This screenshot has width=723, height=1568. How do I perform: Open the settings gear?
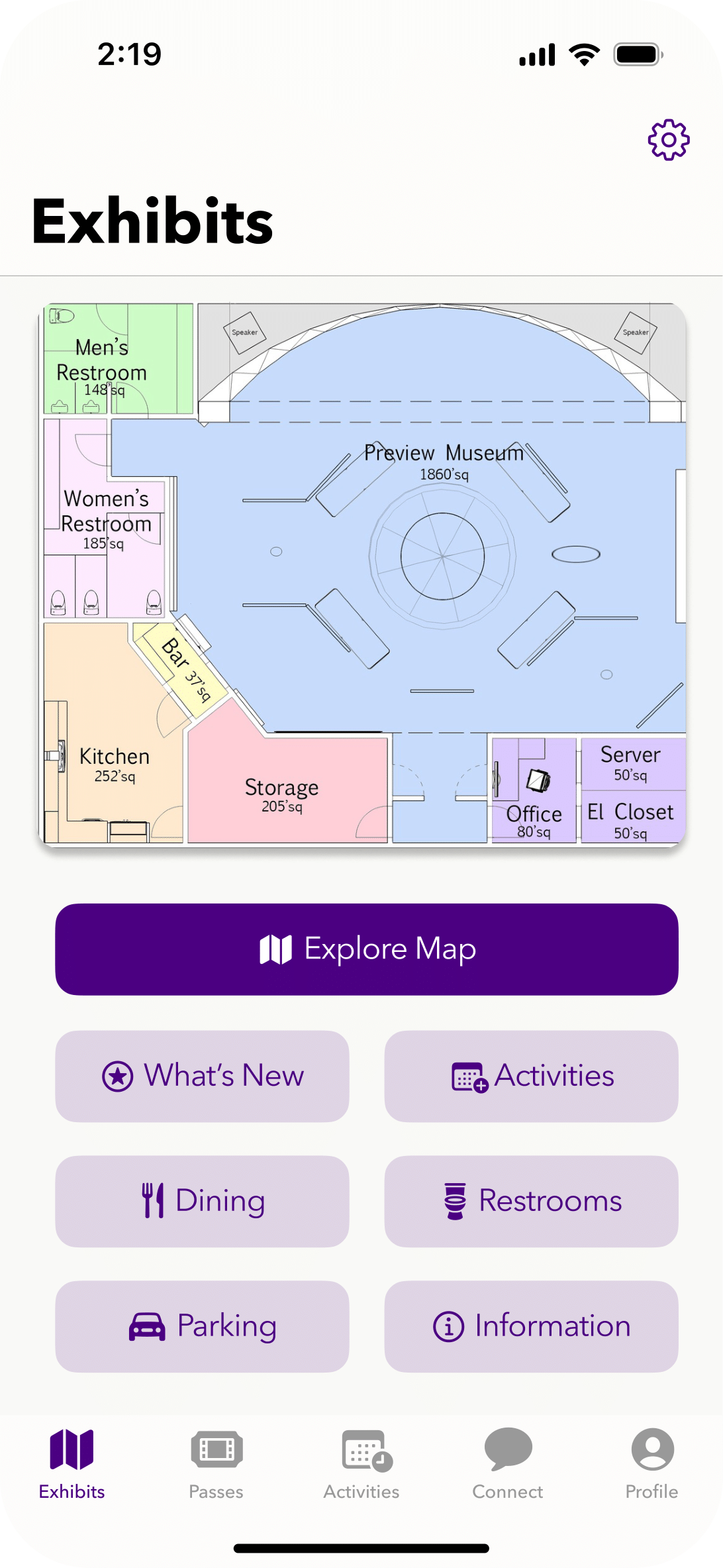668,140
